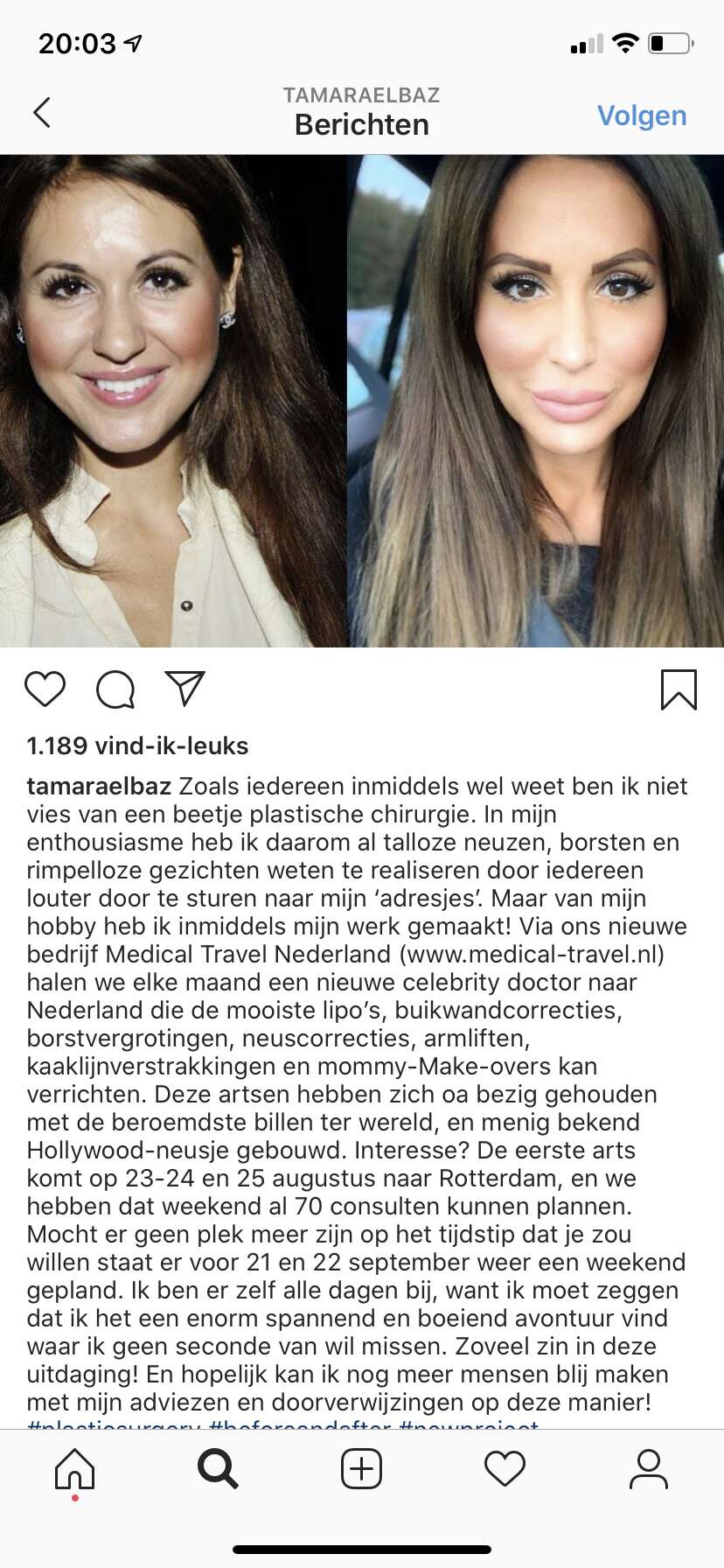Screen dimensions: 724x1568
Task: Open comments with the speech bubble icon
Action: click(115, 689)
